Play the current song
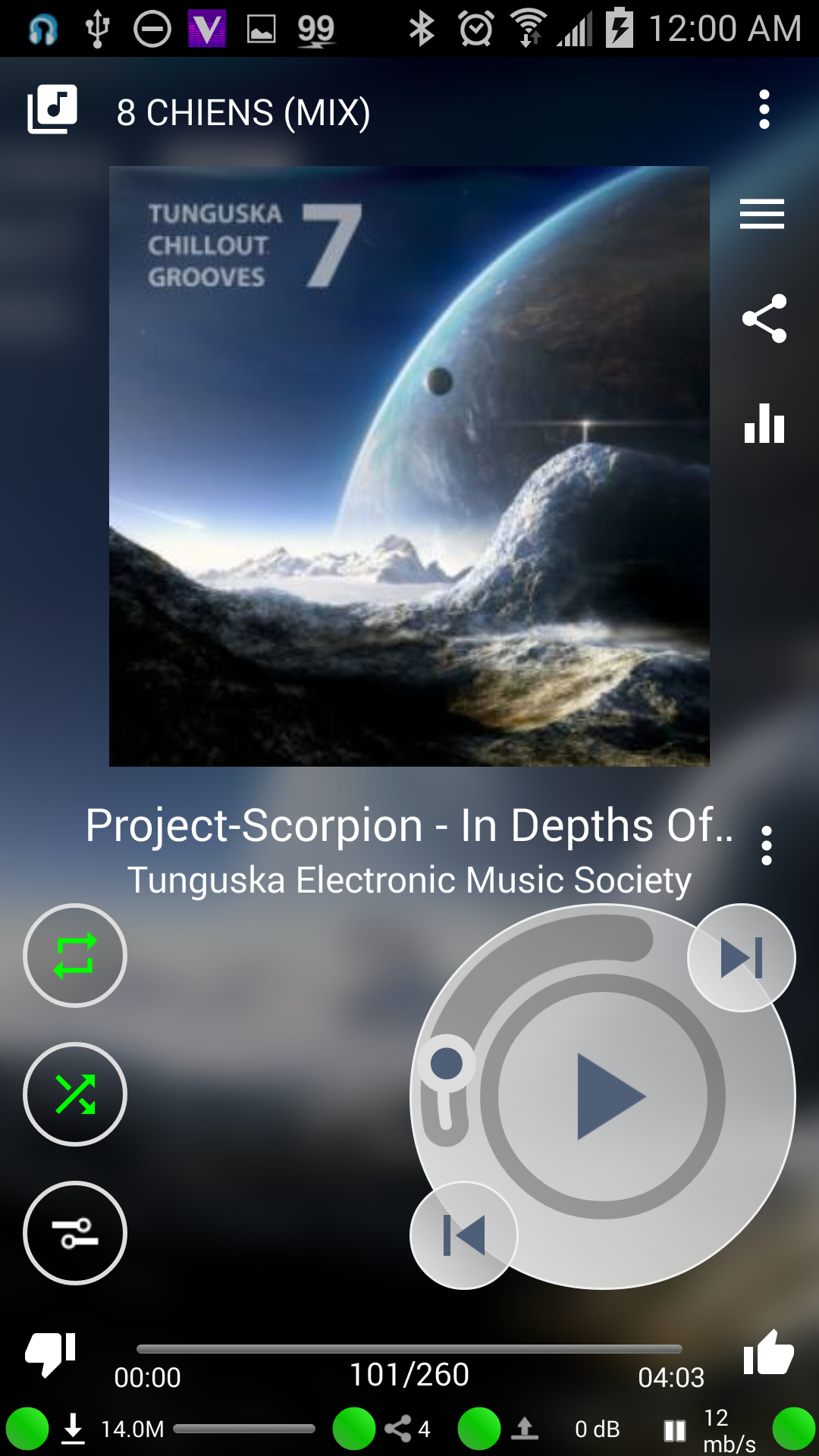This screenshot has width=819, height=1456. pos(604,1097)
